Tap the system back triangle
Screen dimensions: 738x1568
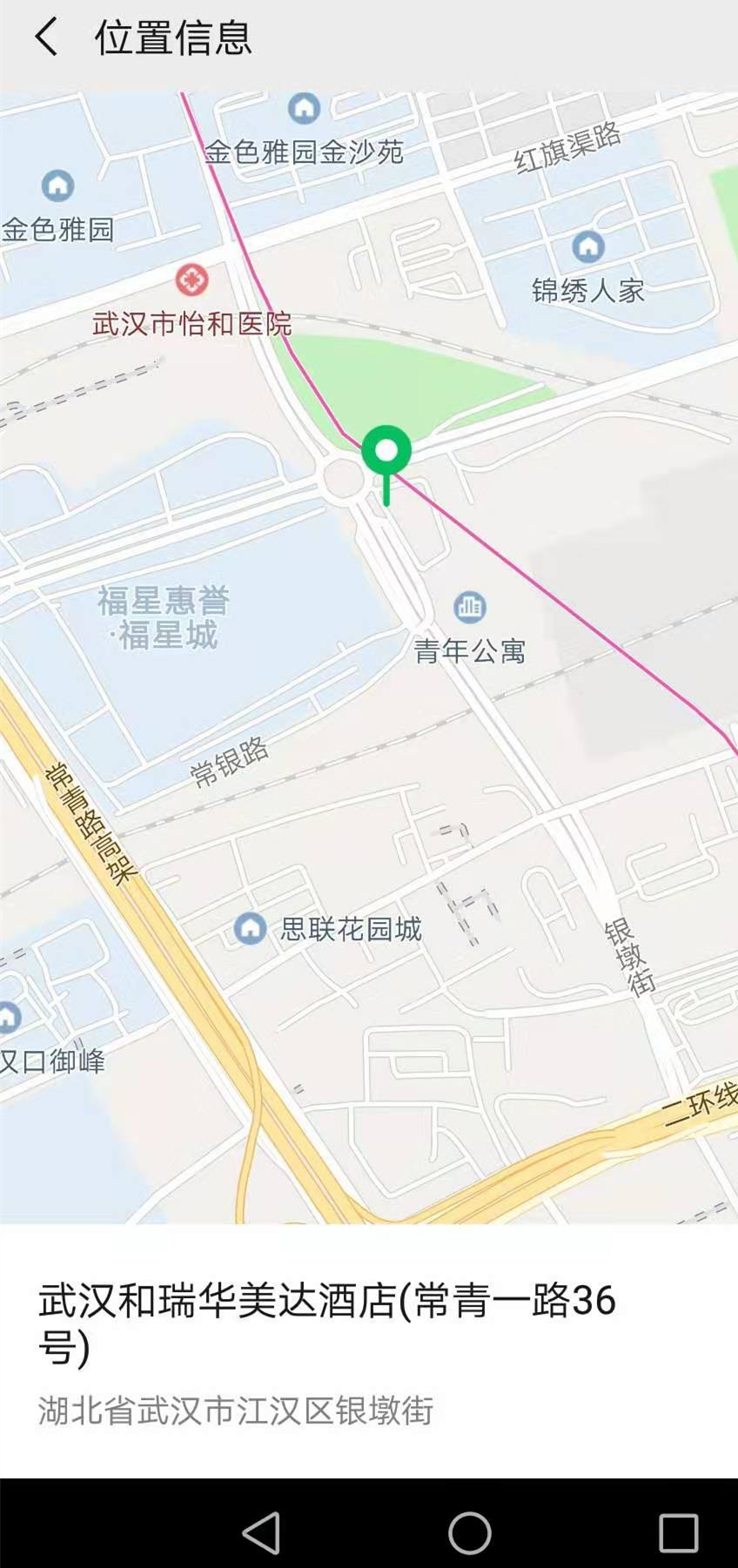coord(262,1532)
